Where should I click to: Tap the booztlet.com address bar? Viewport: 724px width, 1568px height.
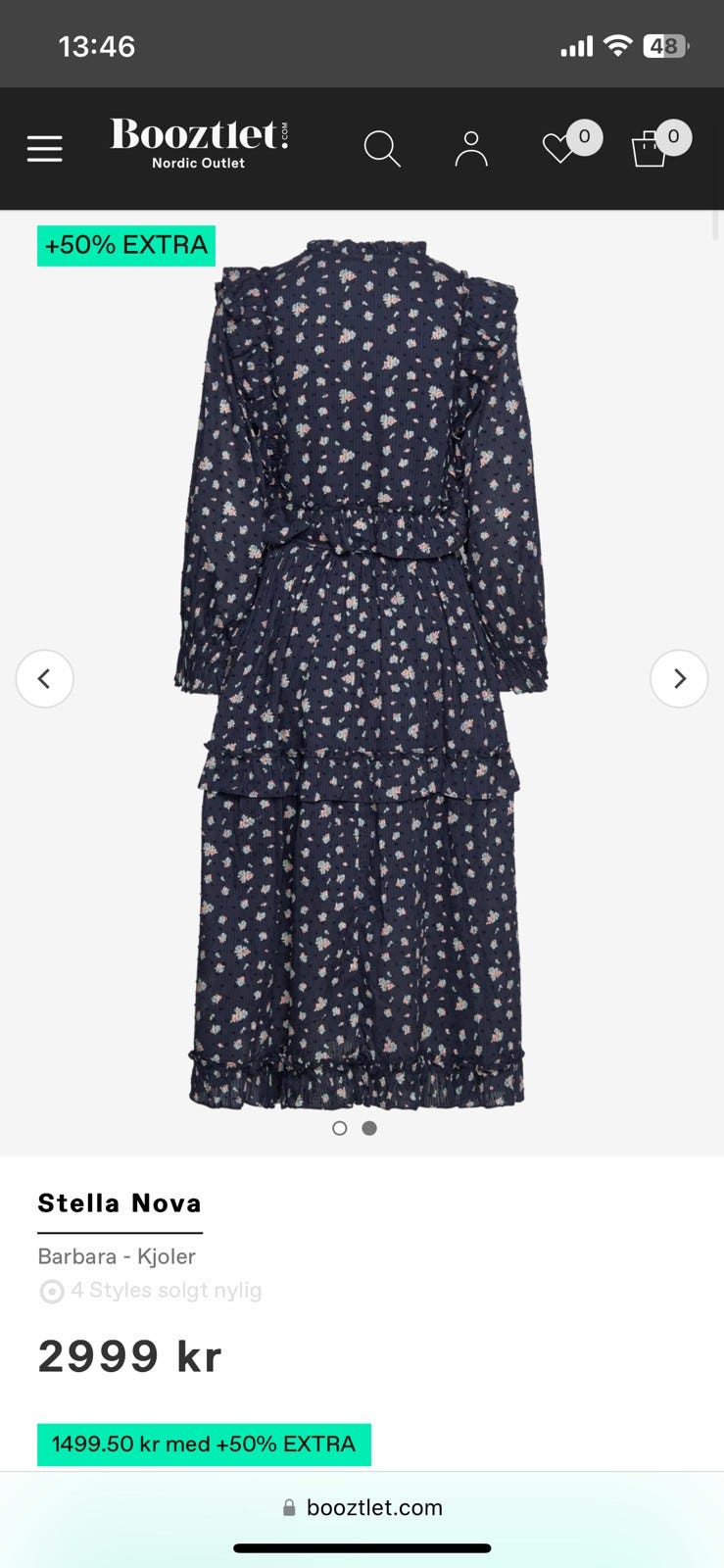(x=362, y=1507)
